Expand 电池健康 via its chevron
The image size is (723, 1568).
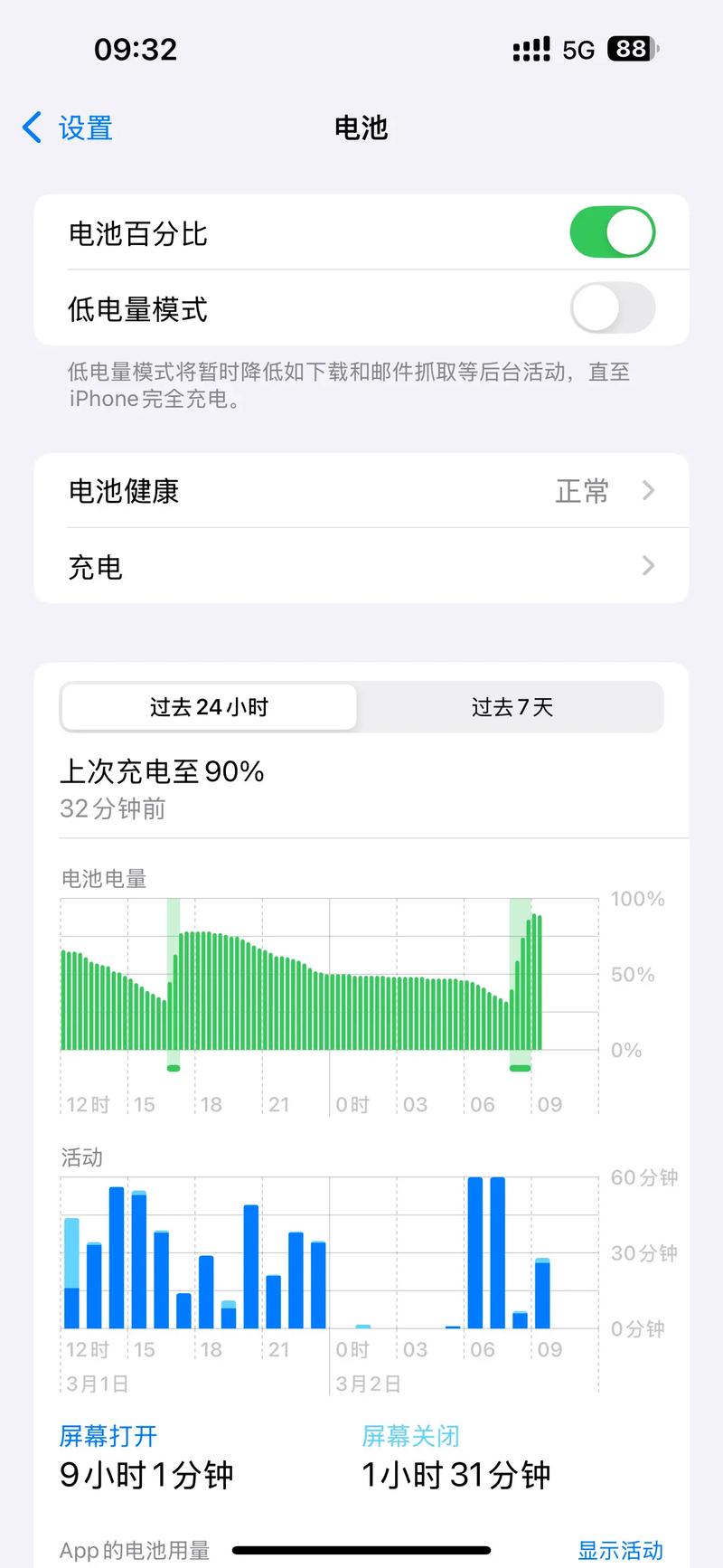647,491
